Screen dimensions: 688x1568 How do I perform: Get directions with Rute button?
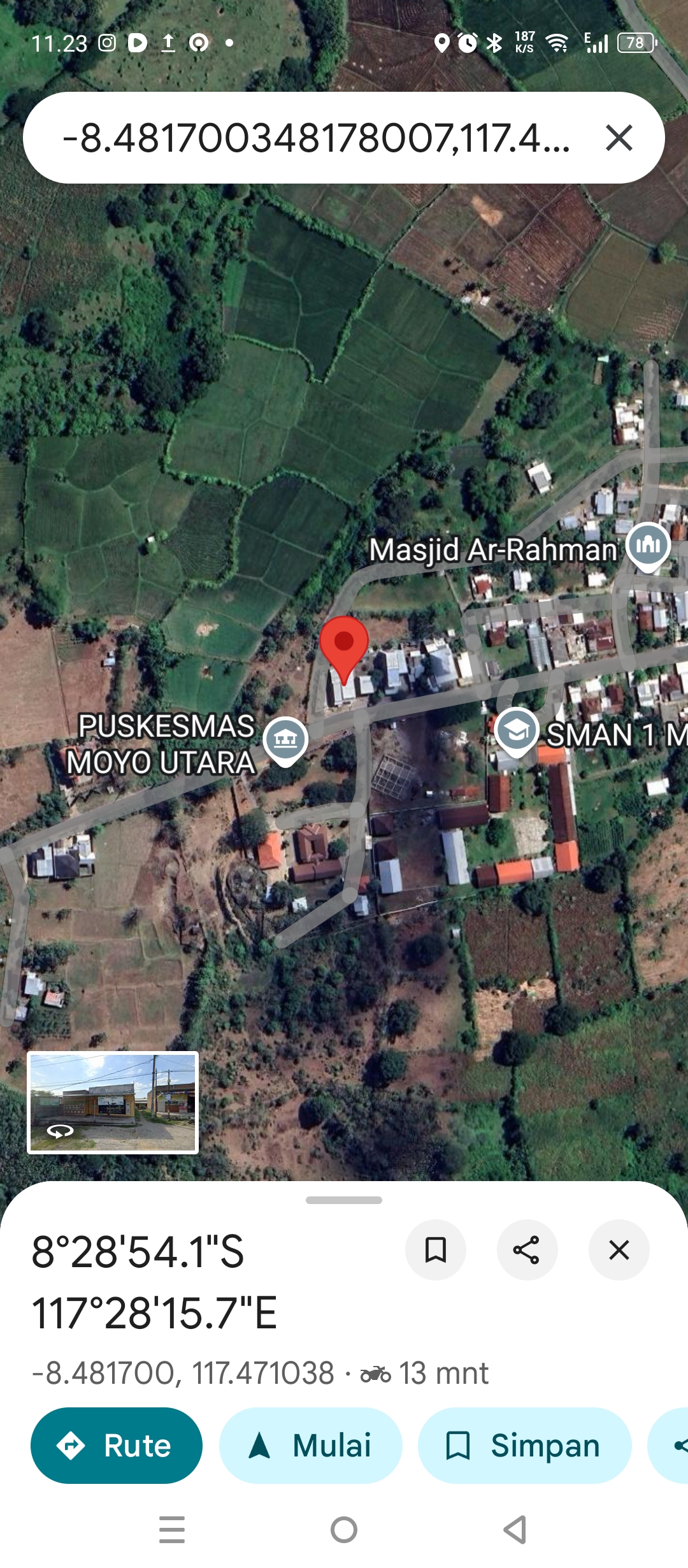117,1446
